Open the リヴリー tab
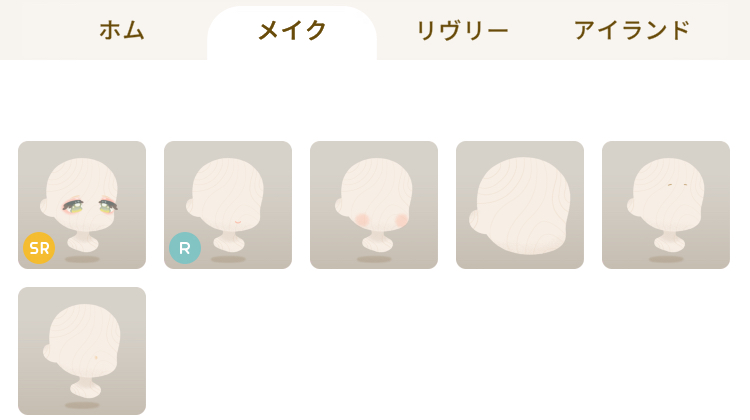750x420 pixels. point(462,30)
